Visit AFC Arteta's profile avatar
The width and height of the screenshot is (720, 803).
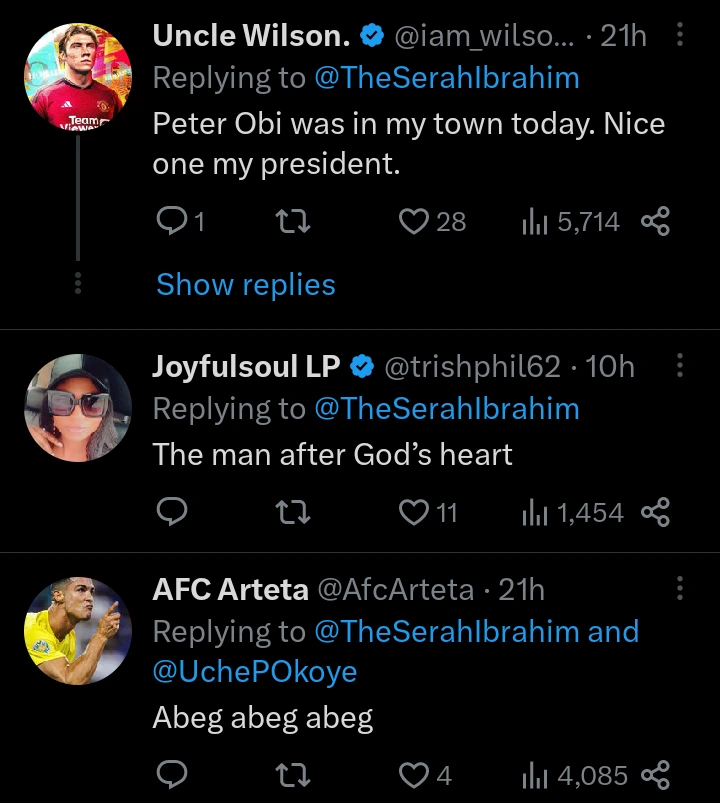pos(77,629)
